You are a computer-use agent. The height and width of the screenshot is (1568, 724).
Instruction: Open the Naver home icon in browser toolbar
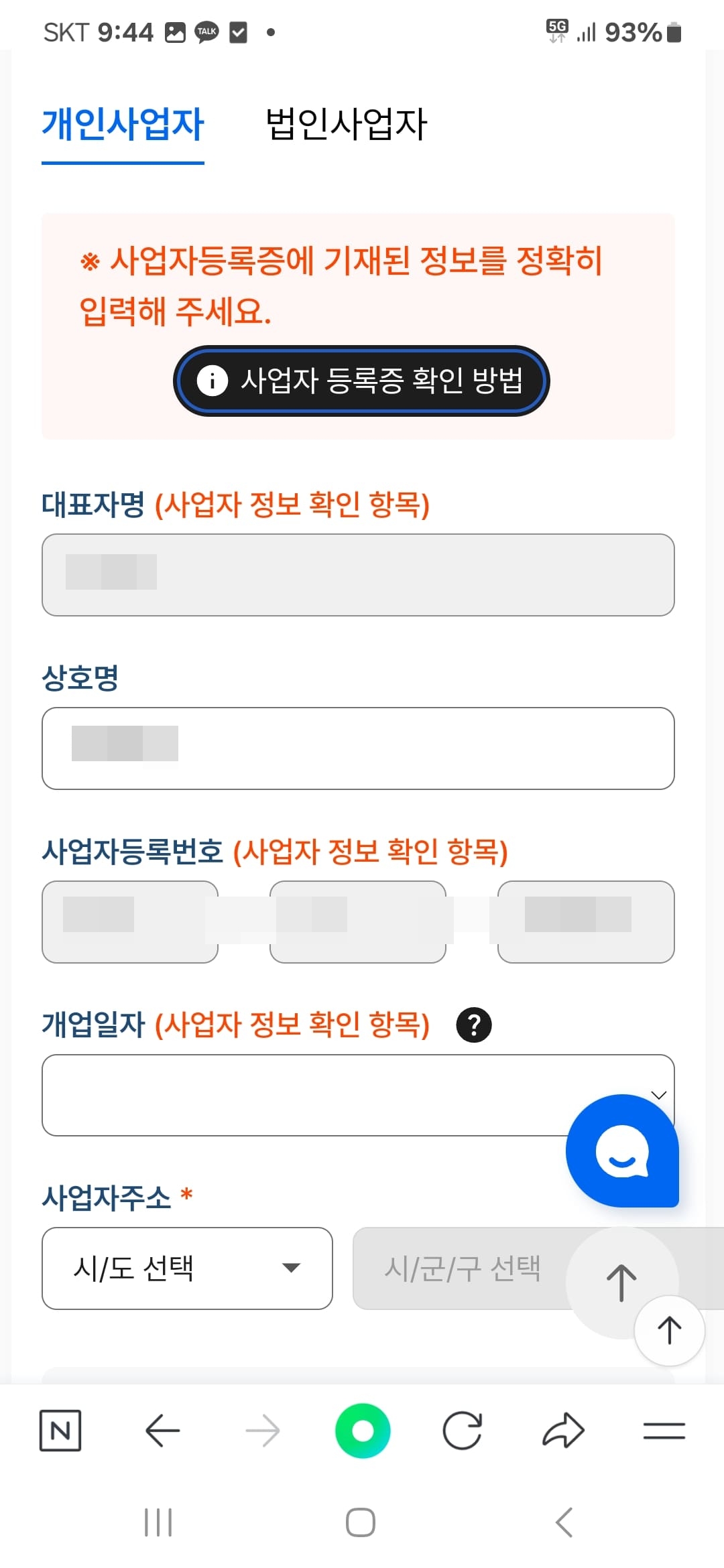[x=62, y=1429]
